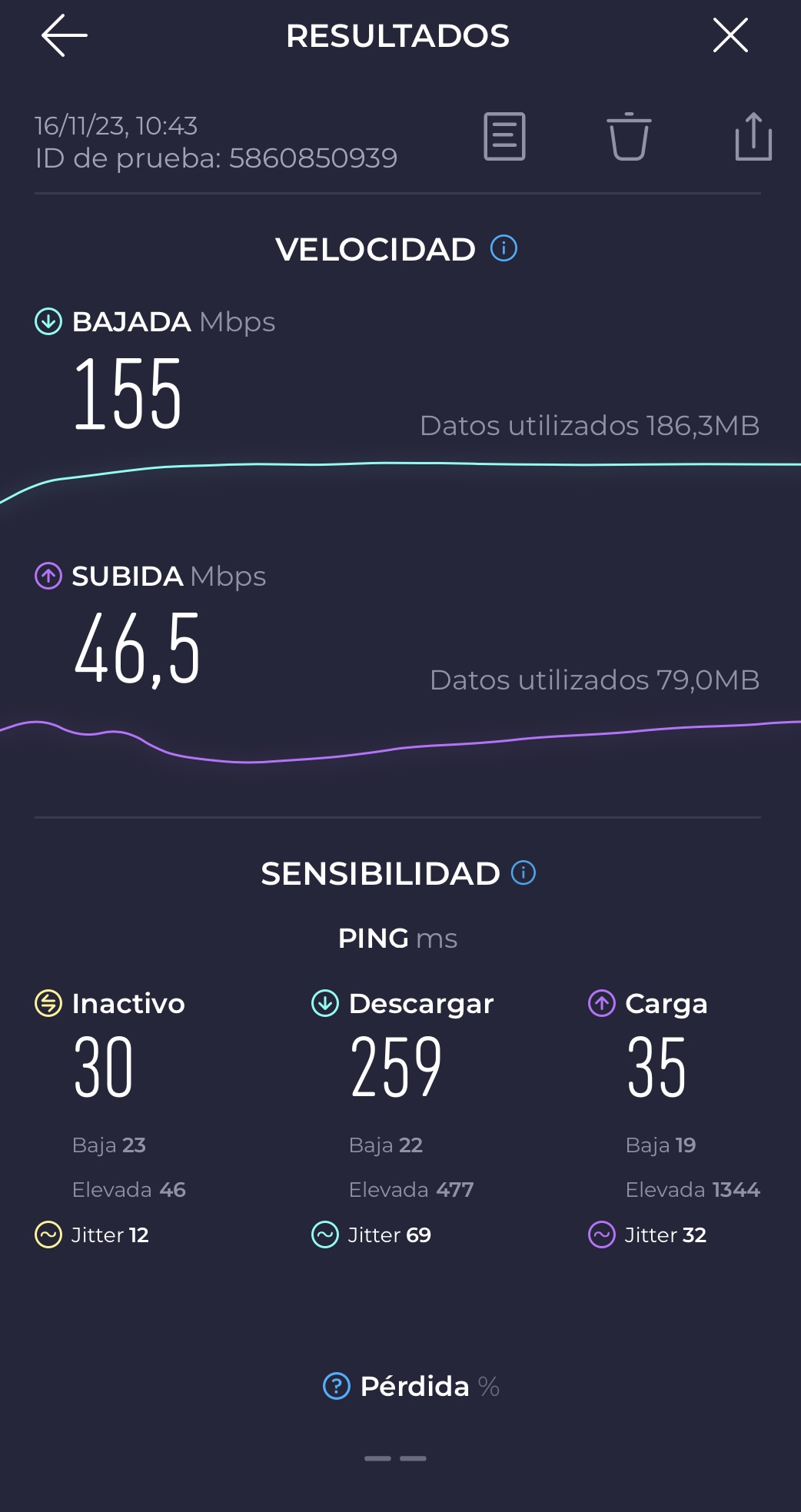Viewport: 801px width, 1512px height.
Task: Tap the second page indicator dash
Action: click(414, 1457)
